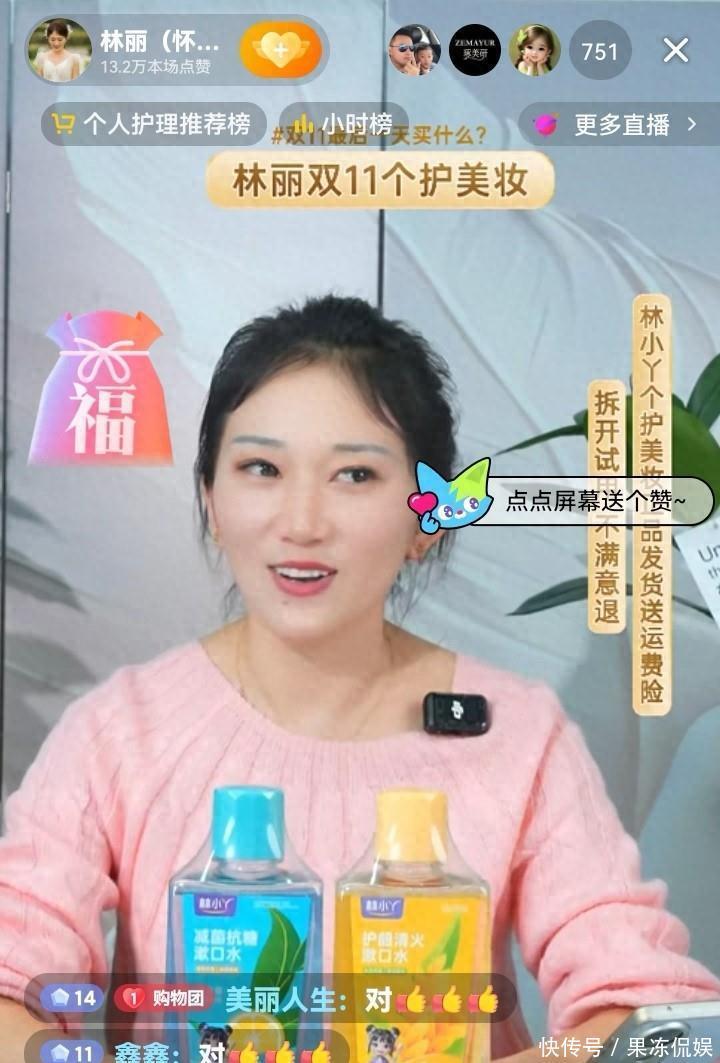Follow the streamer with the orange heart button
The image size is (720, 1063).
[281, 50]
